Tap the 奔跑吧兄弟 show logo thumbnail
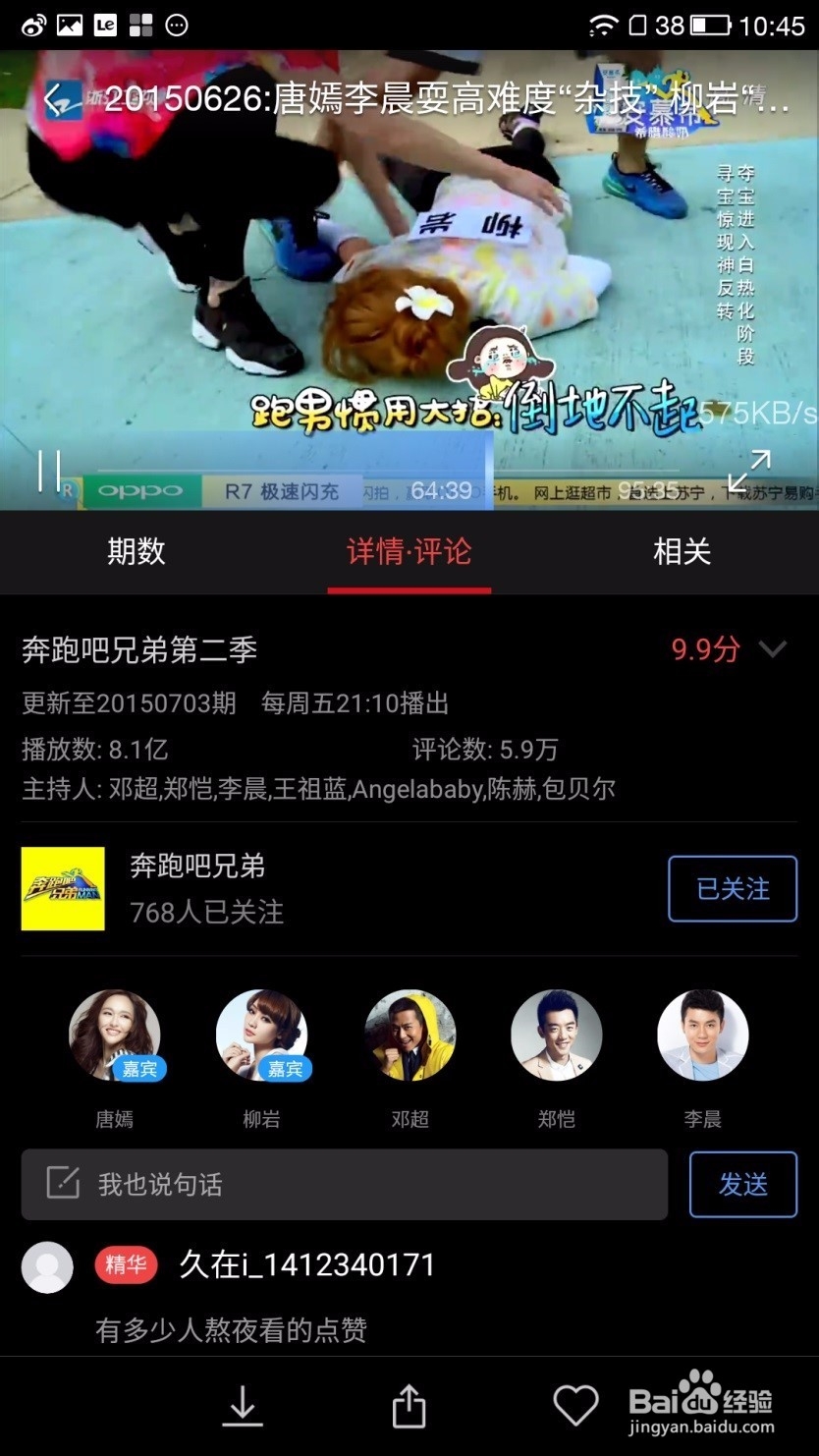 [x=62, y=889]
